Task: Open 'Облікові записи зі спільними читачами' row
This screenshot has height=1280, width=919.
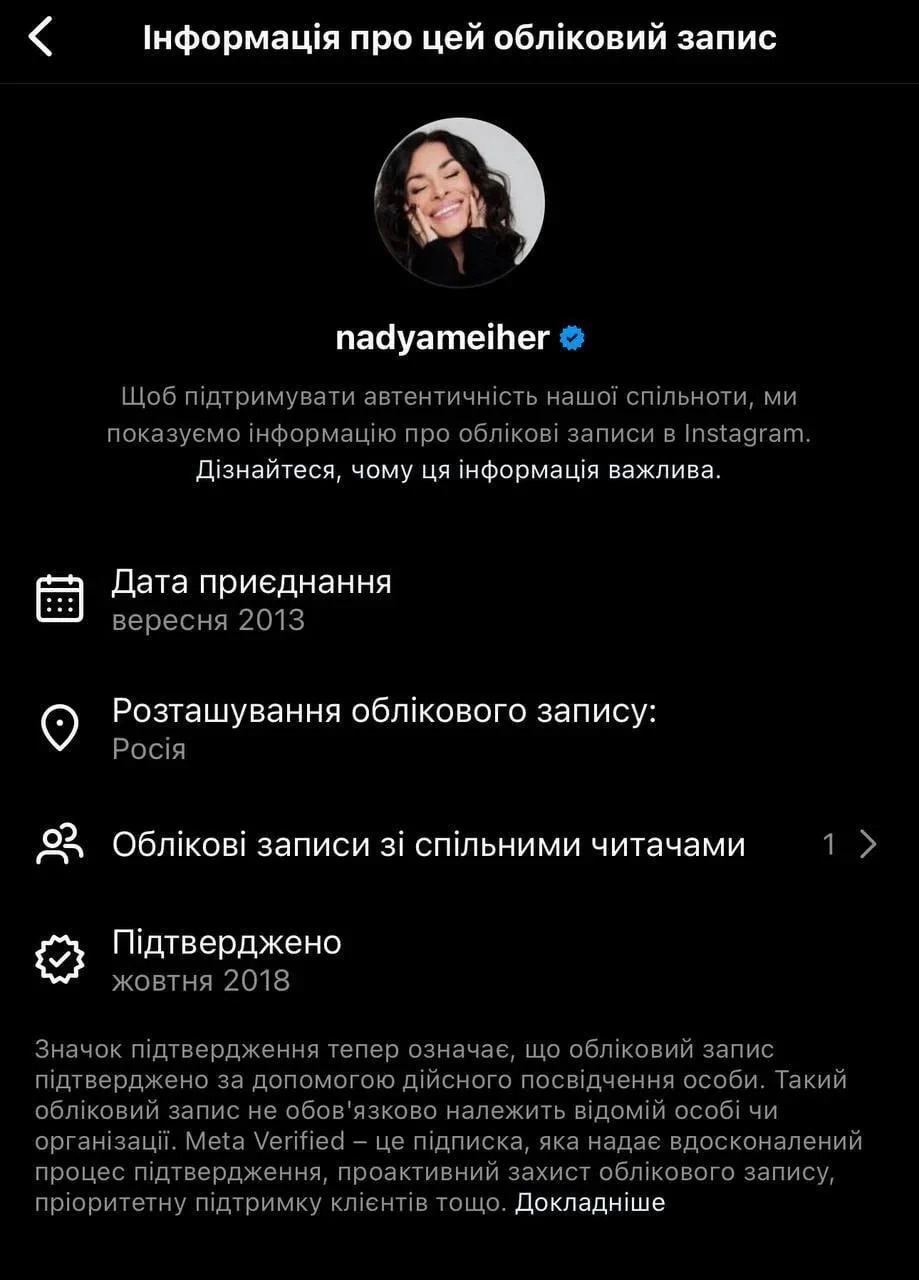Action: click(x=458, y=845)
